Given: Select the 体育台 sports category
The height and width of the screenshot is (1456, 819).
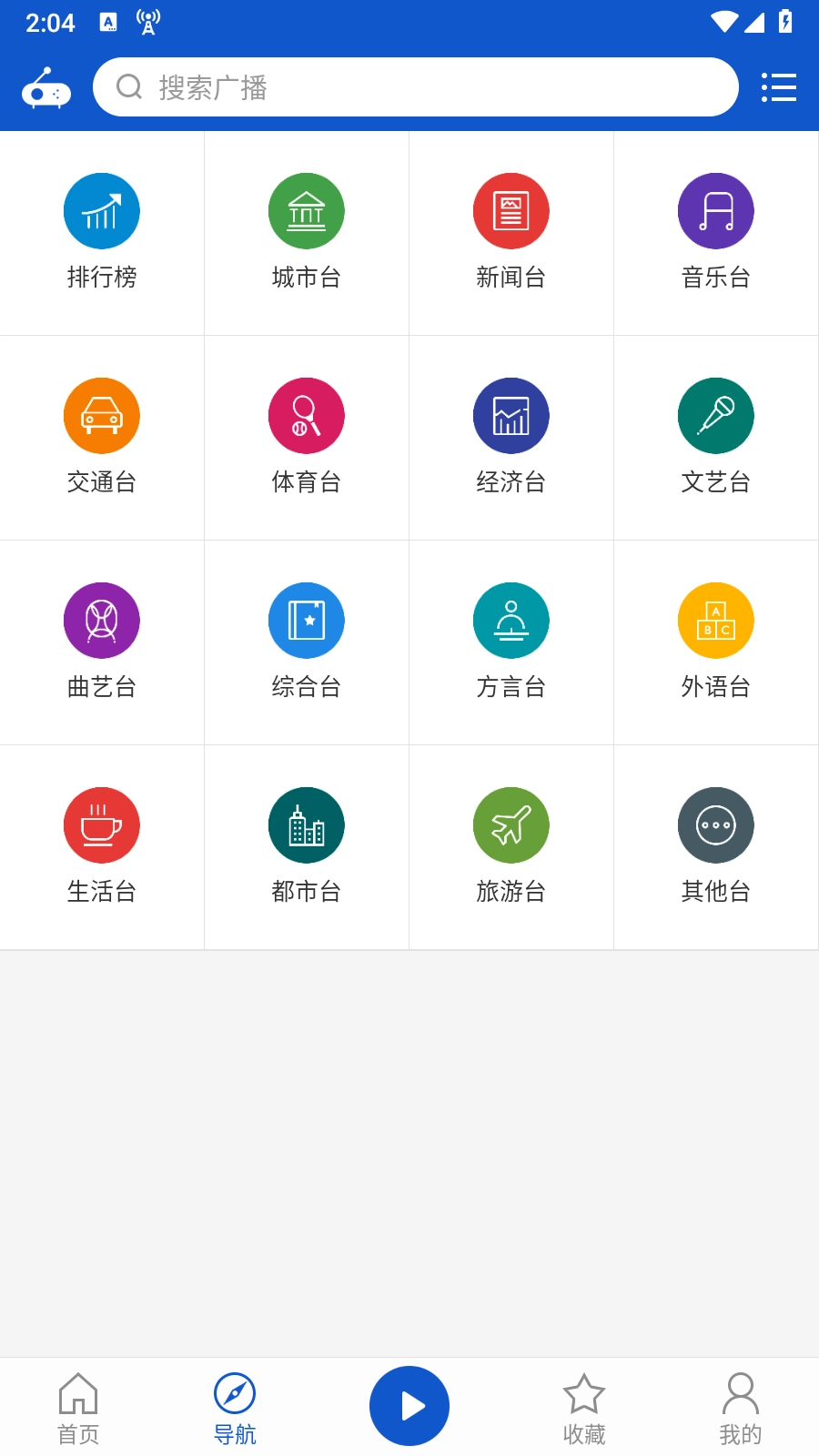Looking at the screenshot, I should click(307, 438).
